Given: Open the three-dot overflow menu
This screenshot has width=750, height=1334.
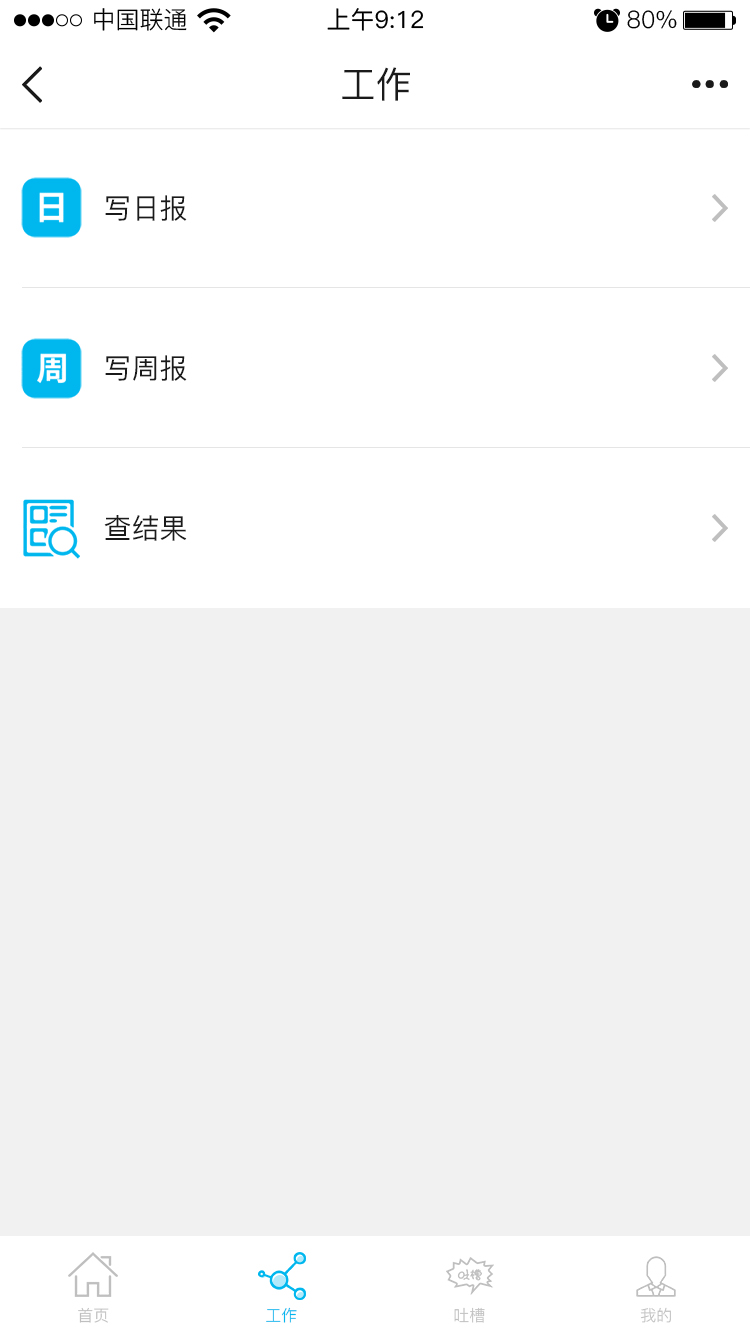Looking at the screenshot, I should point(710,85).
